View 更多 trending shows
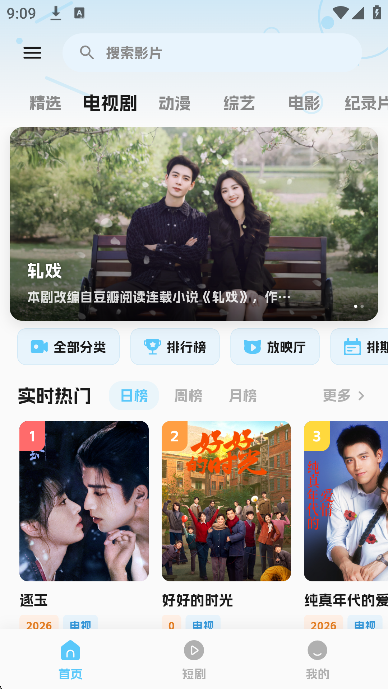This screenshot has width=388, height=689. click(344, 396)
